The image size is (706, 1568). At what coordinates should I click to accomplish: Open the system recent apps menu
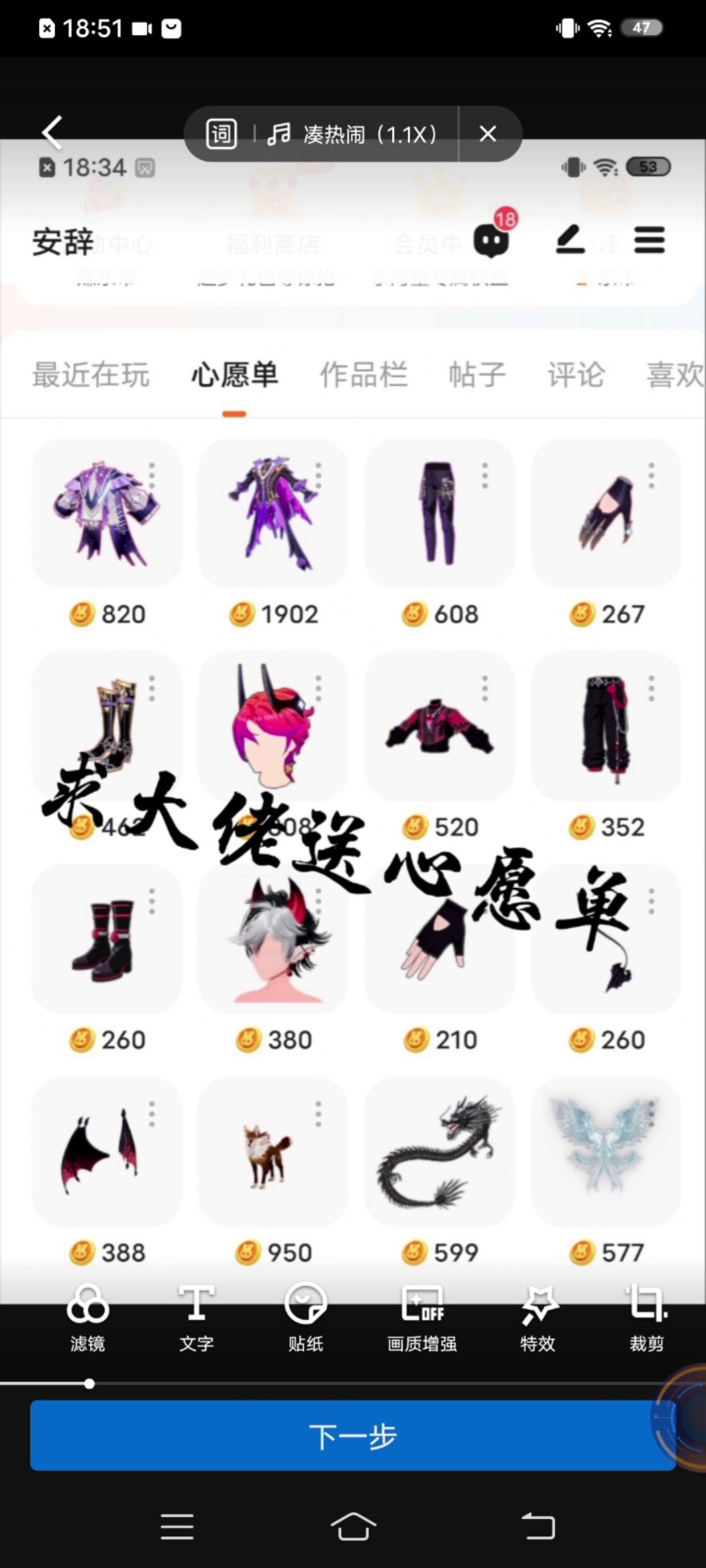point(177,1527)
